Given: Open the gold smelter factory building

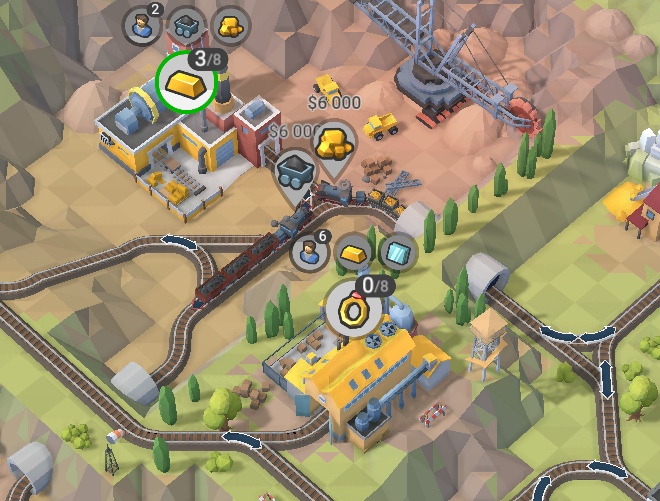Looking at the screenshot, I should tap(170, 152).
